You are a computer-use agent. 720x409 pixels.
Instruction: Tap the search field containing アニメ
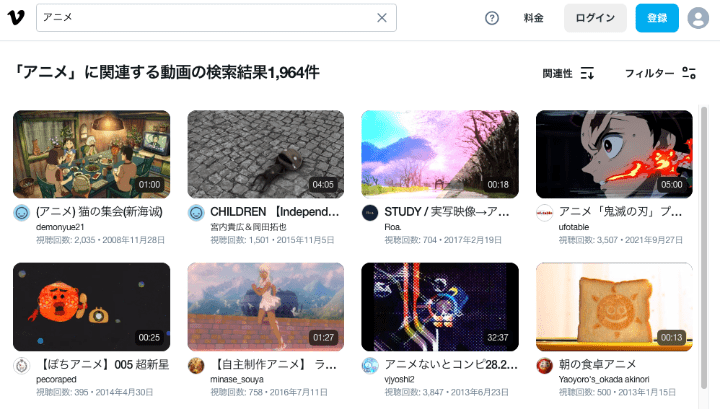pos(200,17)
